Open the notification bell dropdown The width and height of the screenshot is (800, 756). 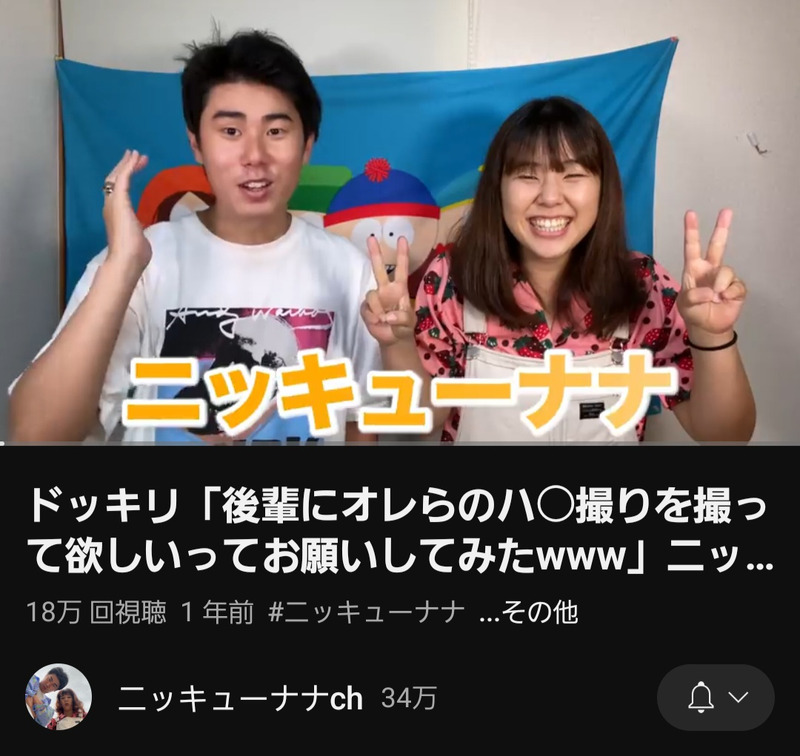pyautogui.click(x=716, y=697)
